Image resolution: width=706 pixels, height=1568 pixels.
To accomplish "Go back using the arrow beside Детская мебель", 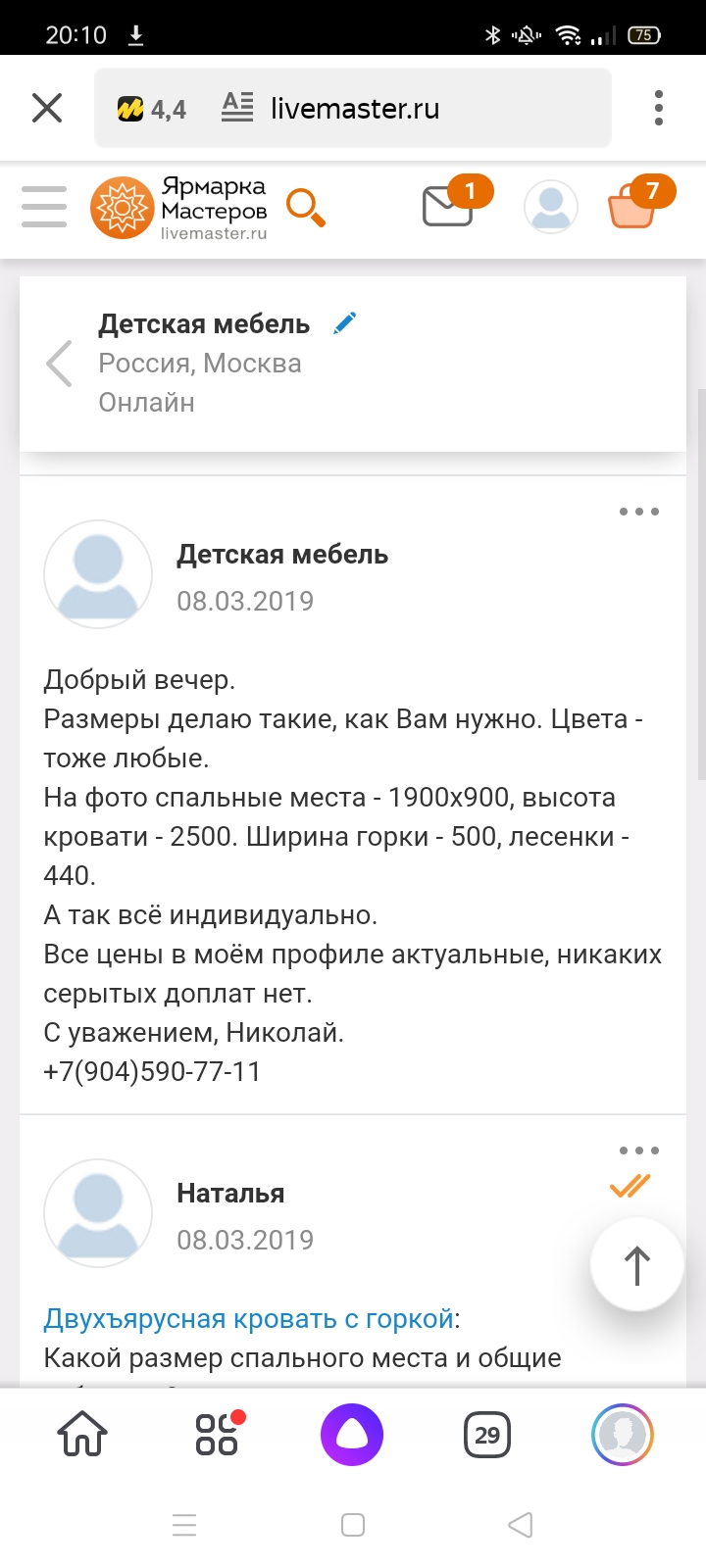I will tap(59, 364).
